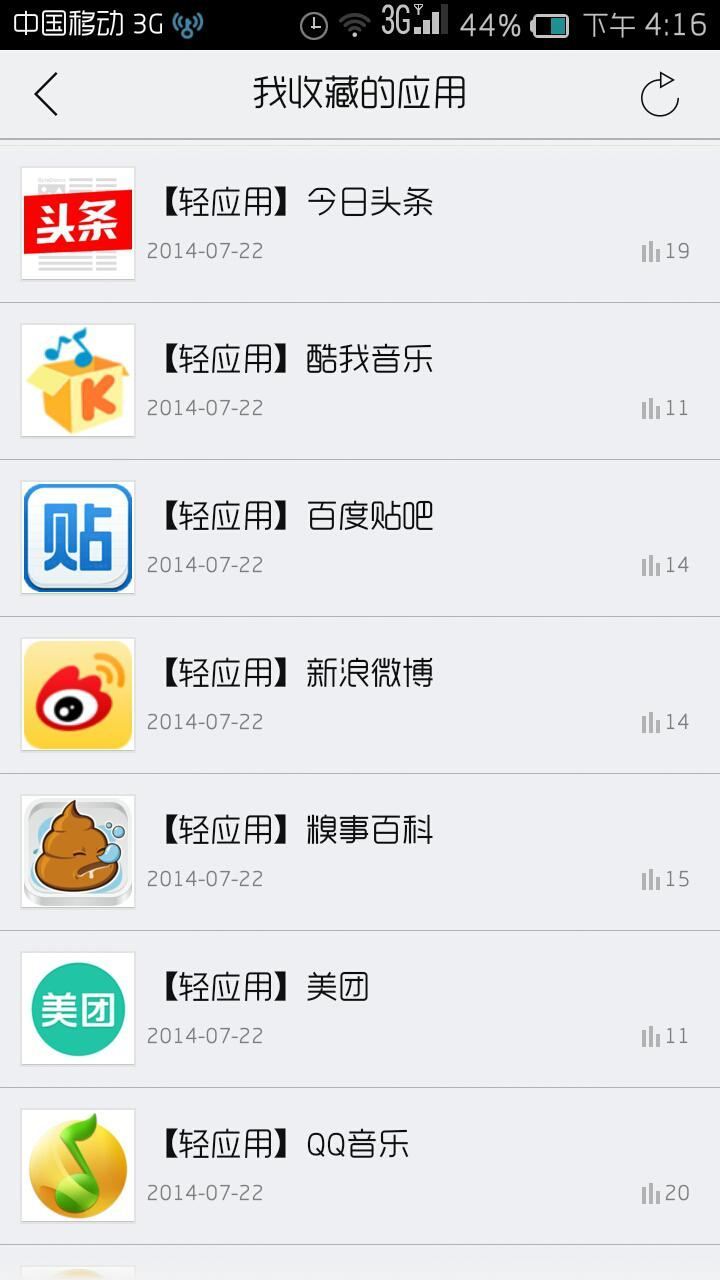Open the 今日头条 app icon

pyautogui.click(x=77, y=222)
